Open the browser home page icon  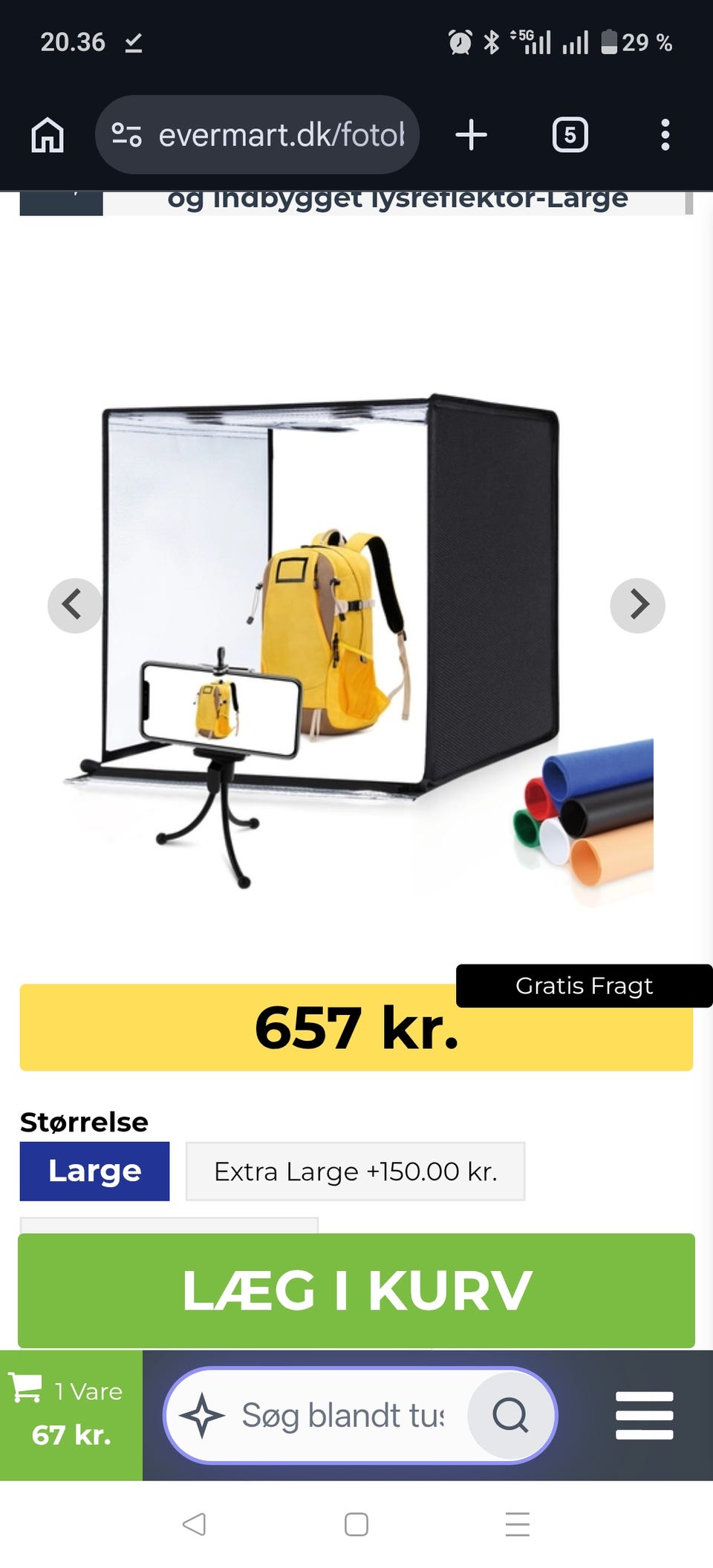(47, 134)
